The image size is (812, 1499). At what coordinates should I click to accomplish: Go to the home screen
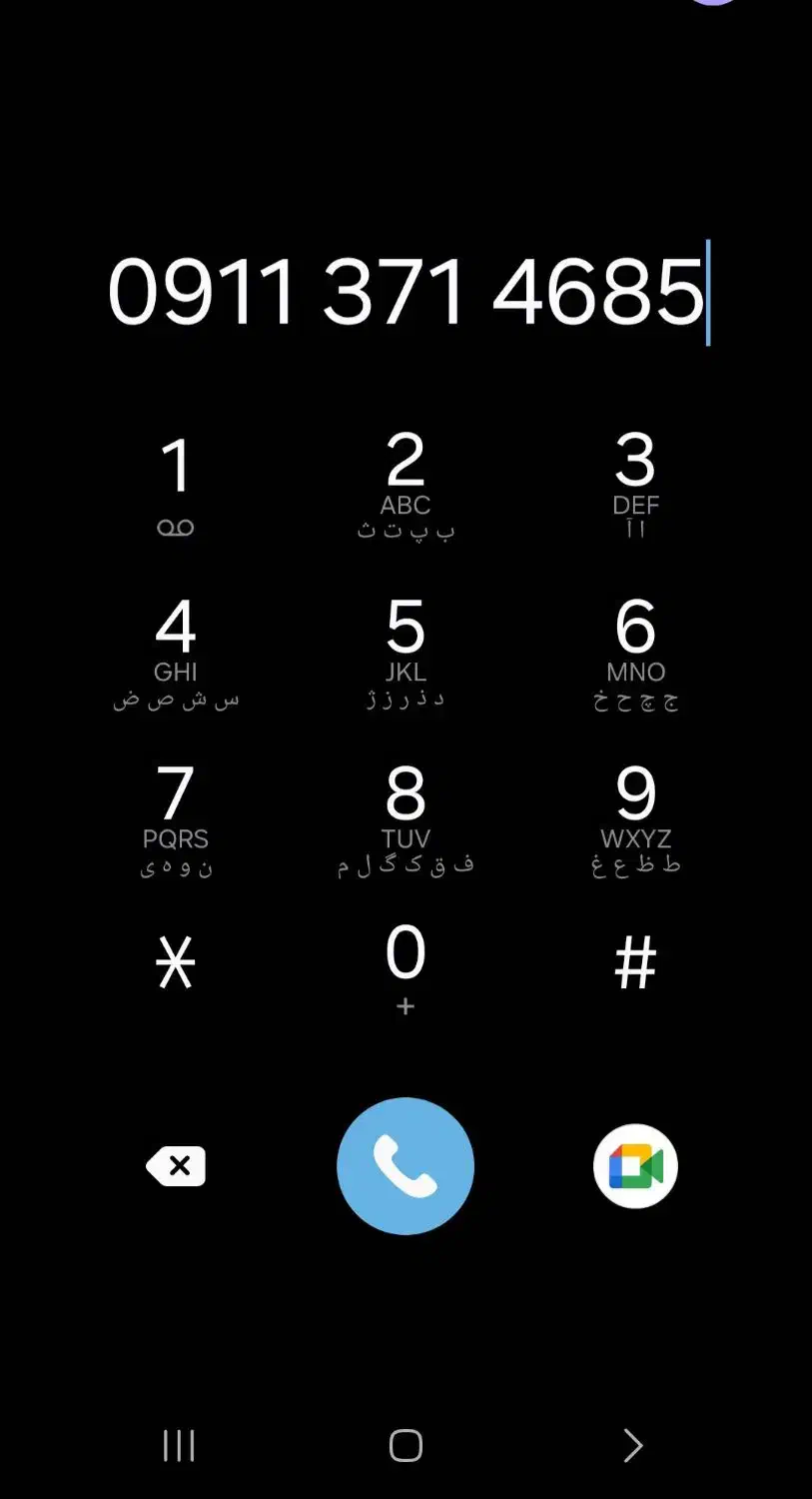point(406,1445)
